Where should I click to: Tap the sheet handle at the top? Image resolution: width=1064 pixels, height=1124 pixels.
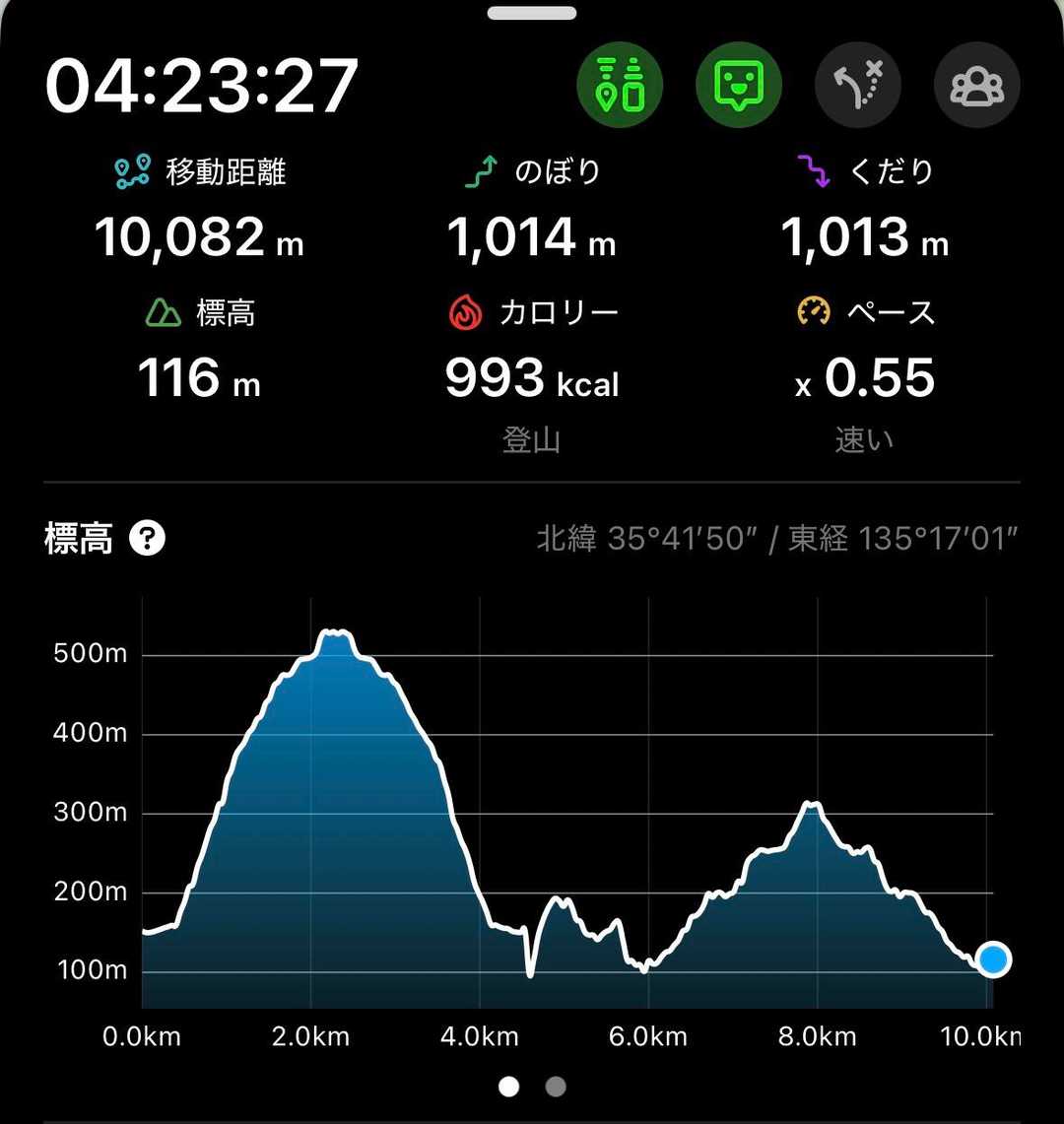tap(532, 13)
